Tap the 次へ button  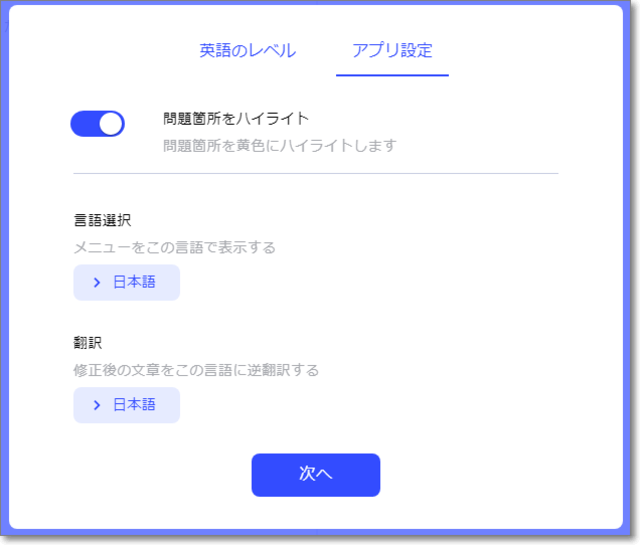click(315, 475)
